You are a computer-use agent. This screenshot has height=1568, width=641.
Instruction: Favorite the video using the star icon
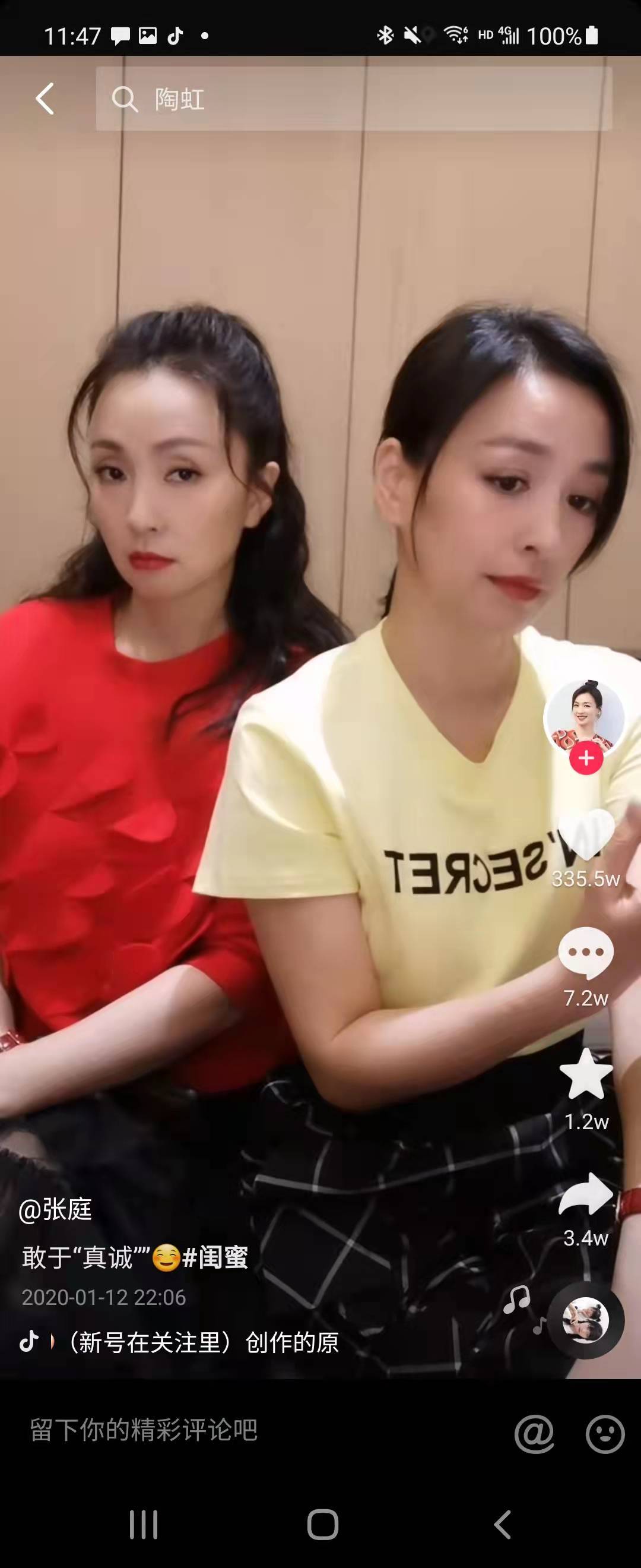pos(586,1075)
